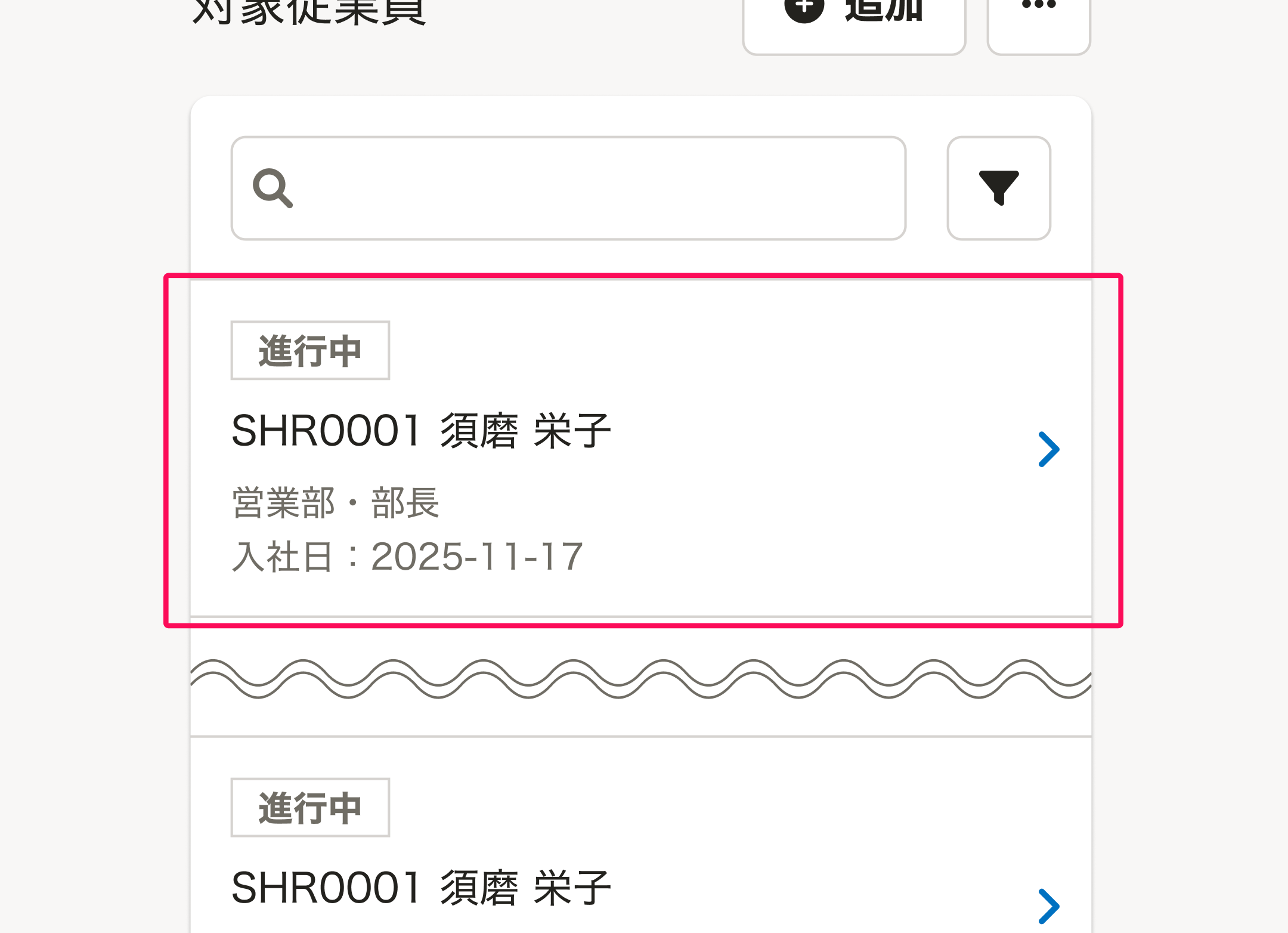Open the filter funnel options

(x=999, y=189)
